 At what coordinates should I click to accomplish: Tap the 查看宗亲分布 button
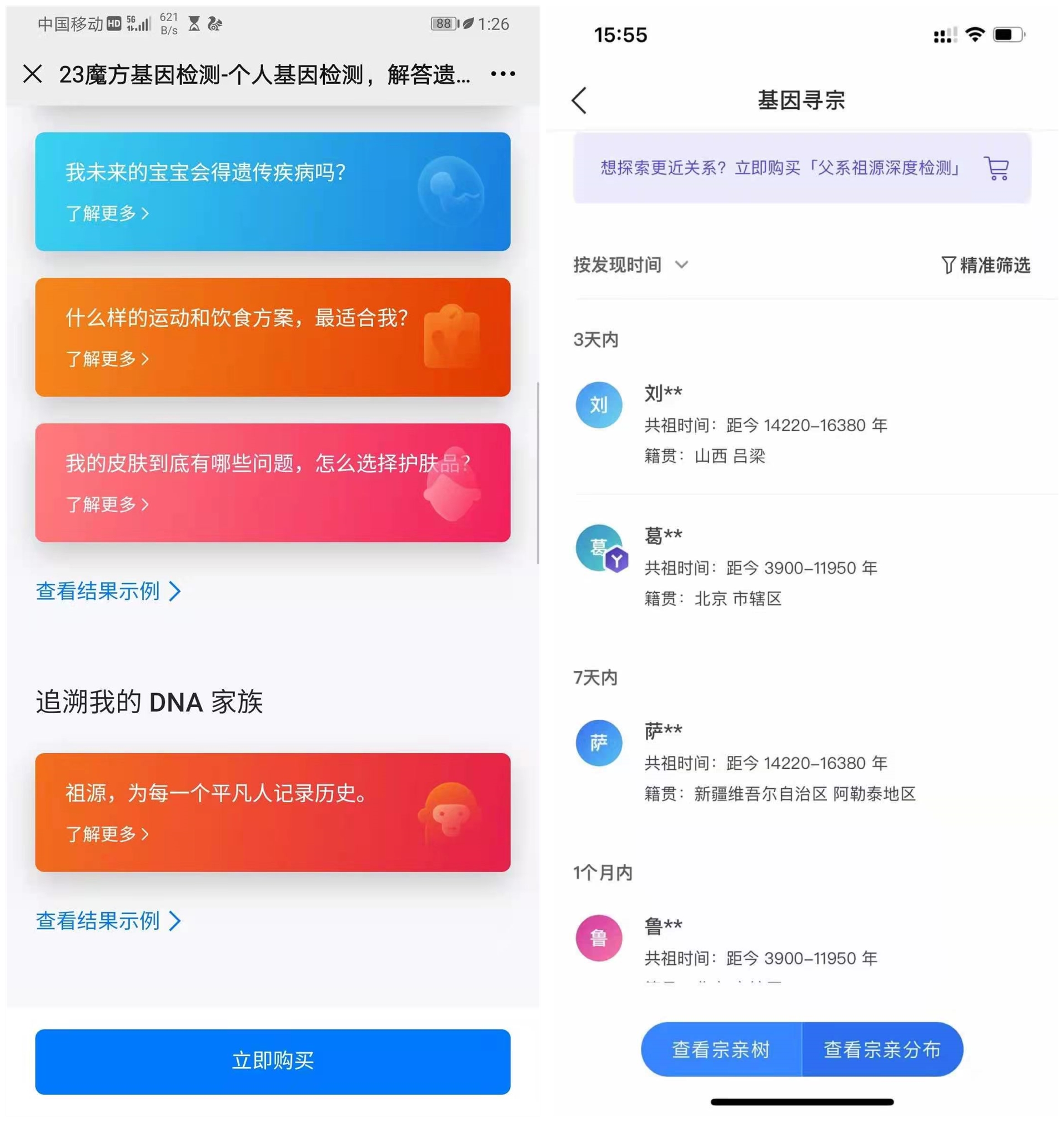[x=882, y=1049]
